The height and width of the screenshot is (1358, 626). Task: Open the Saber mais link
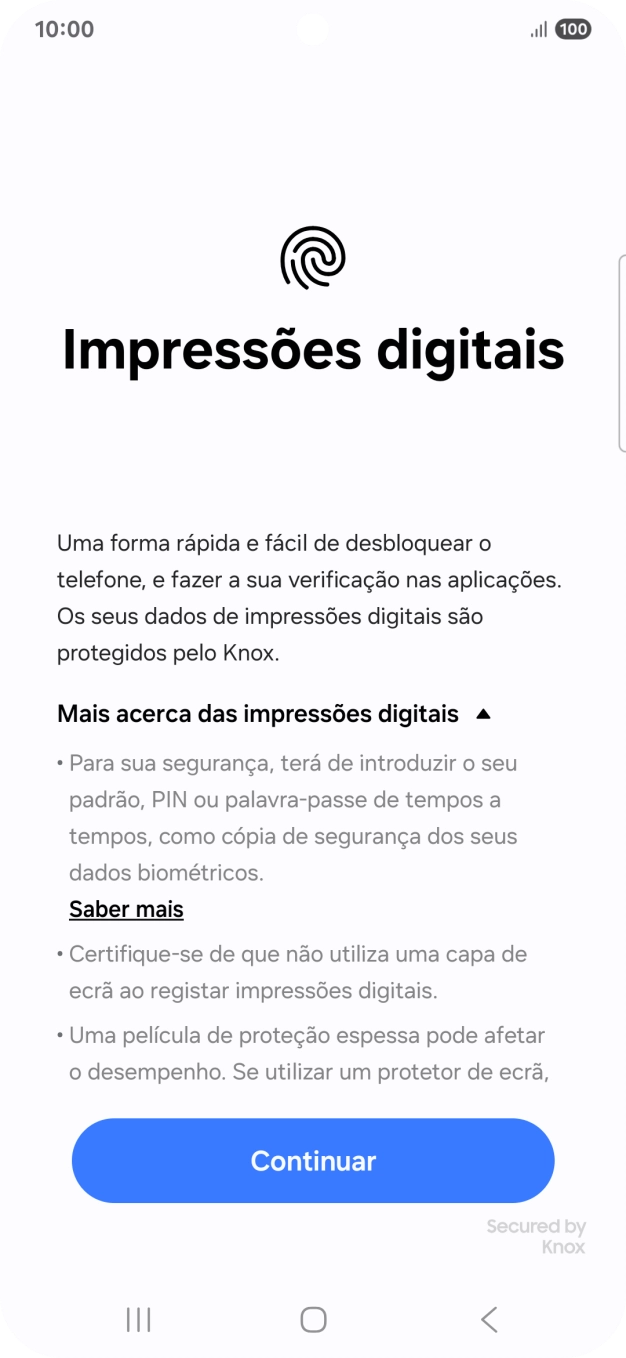click(126, 909)
